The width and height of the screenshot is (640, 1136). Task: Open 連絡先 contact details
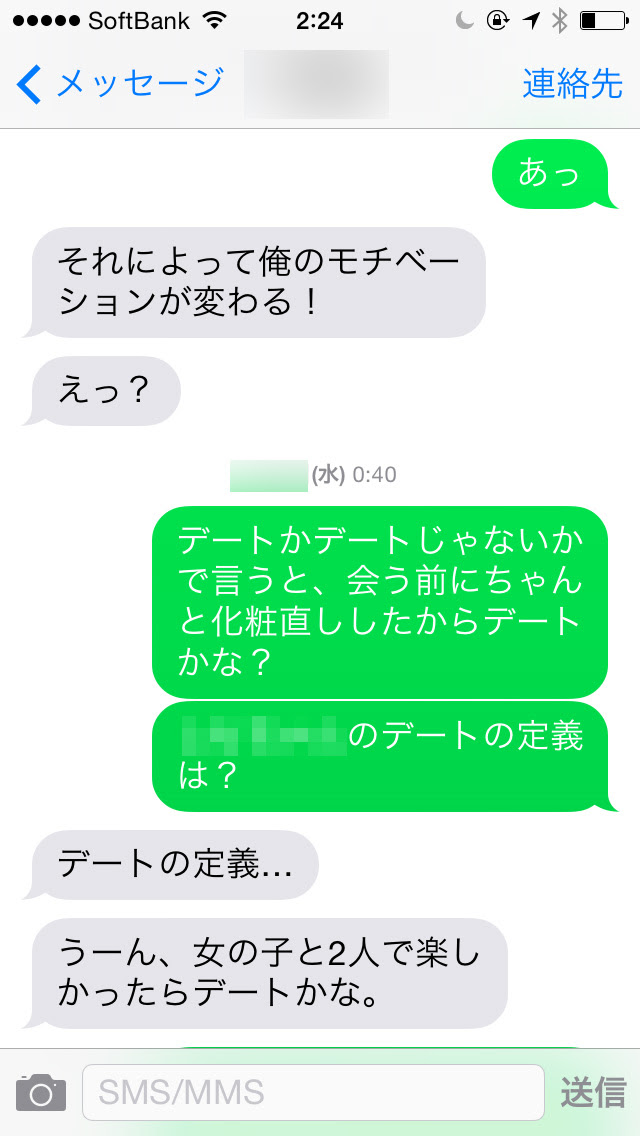(573, 85)
